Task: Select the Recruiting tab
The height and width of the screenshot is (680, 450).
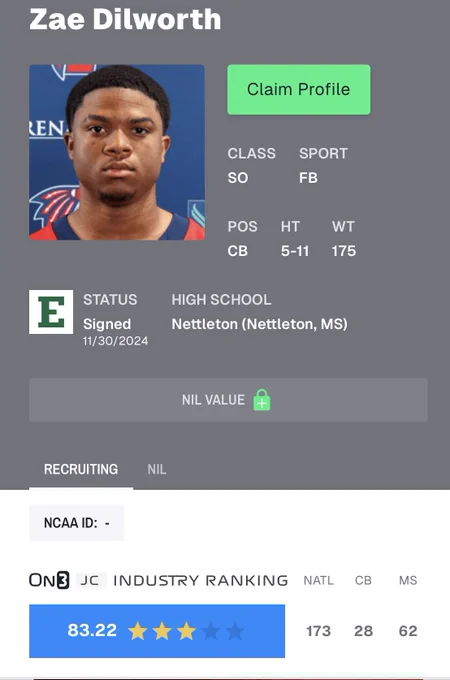Action: [x=81, y=469]
